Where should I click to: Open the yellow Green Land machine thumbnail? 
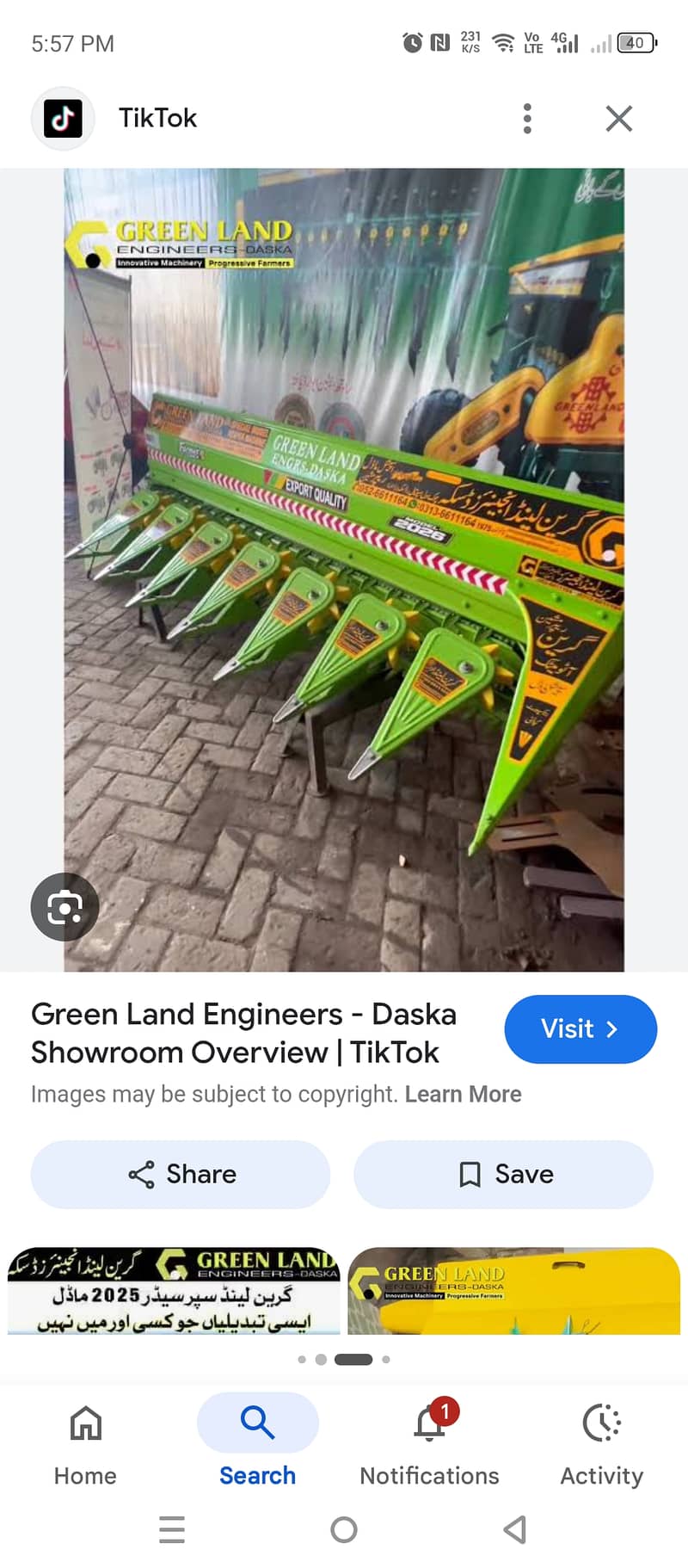(513, 1291)
